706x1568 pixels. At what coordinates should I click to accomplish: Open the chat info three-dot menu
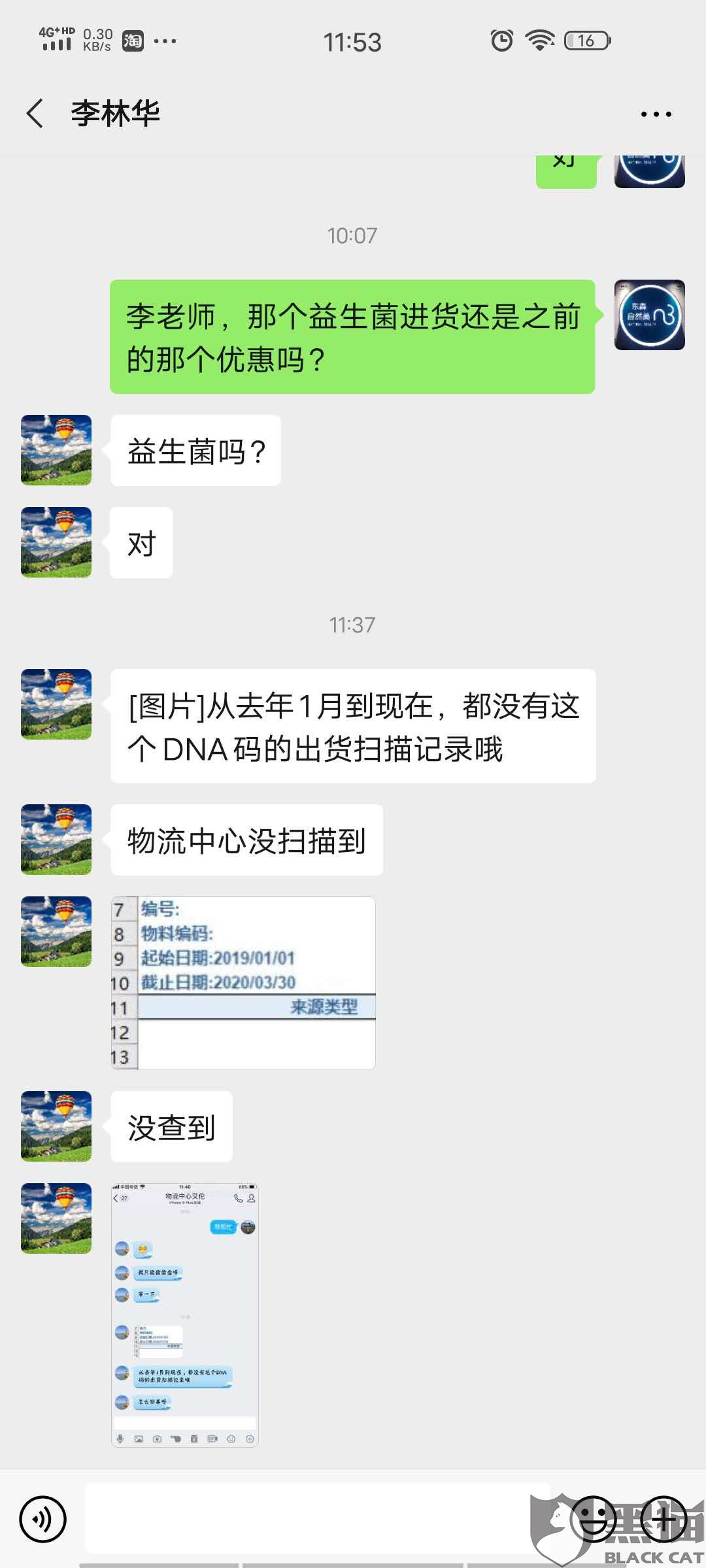[656, 114]
